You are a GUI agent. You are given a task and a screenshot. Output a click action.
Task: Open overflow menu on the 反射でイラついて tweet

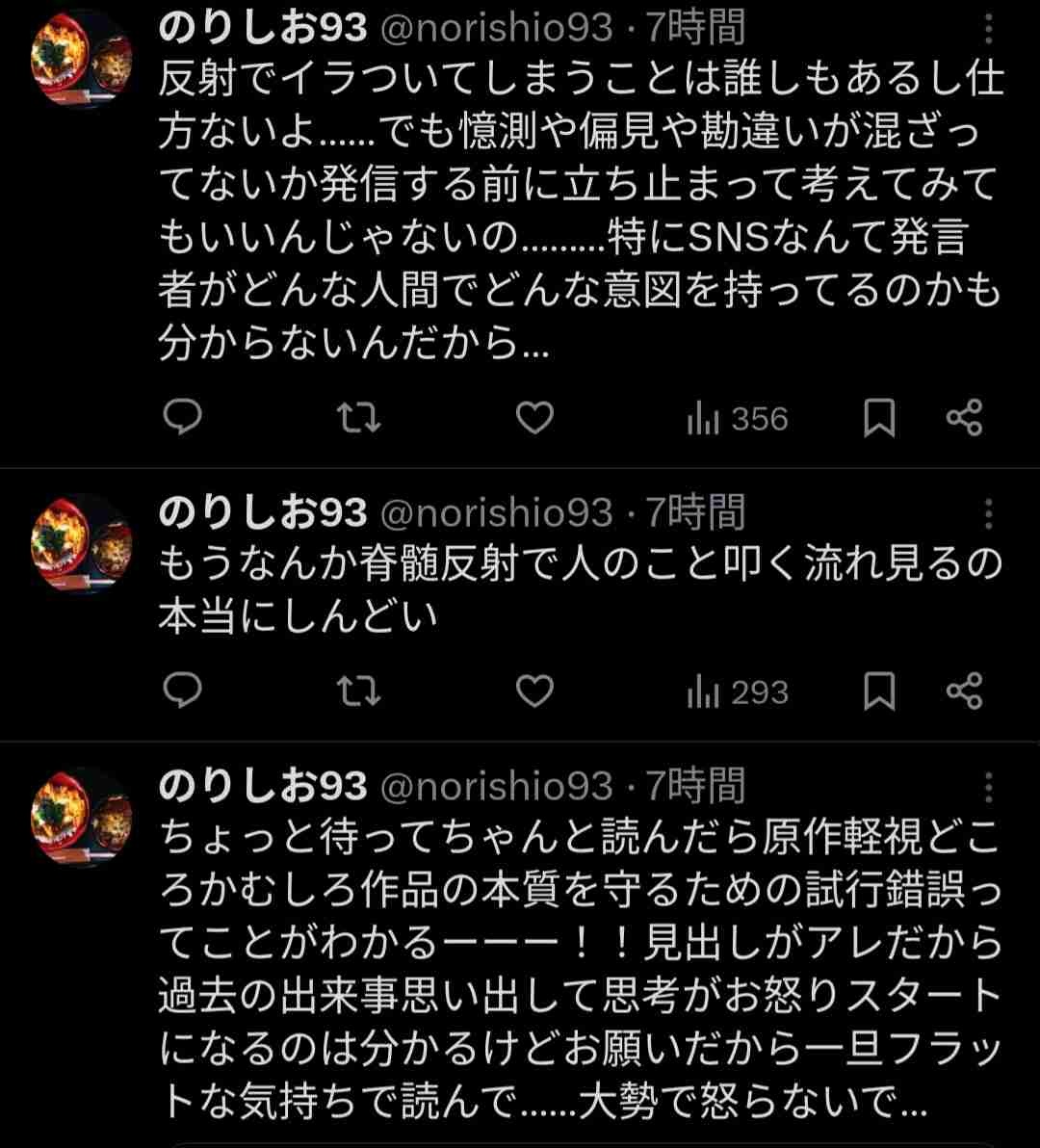tap(989, 31)
